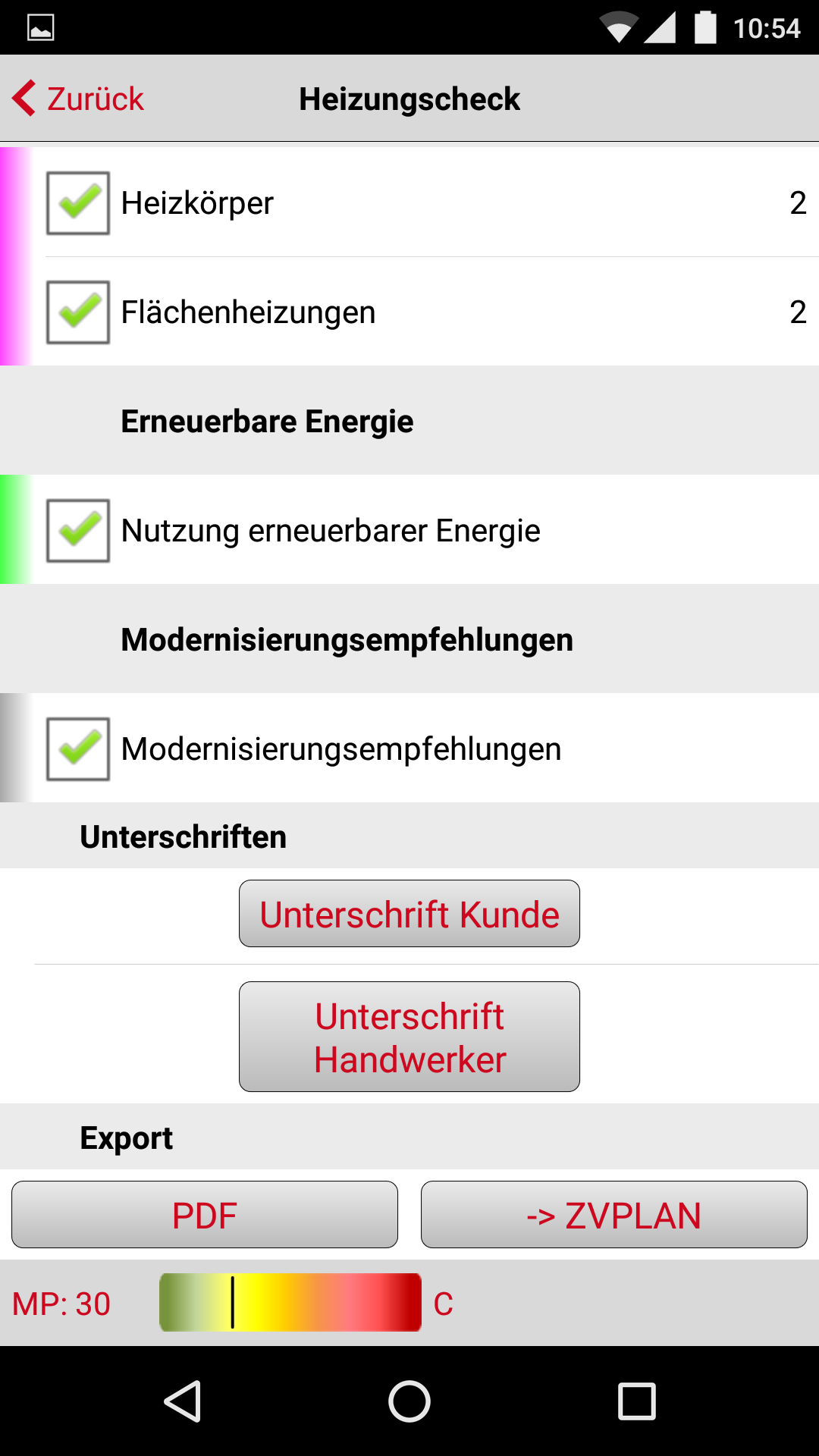Export the report as PDF
The width and height of the screenshot is (819, 1456).
point(205,1215)
